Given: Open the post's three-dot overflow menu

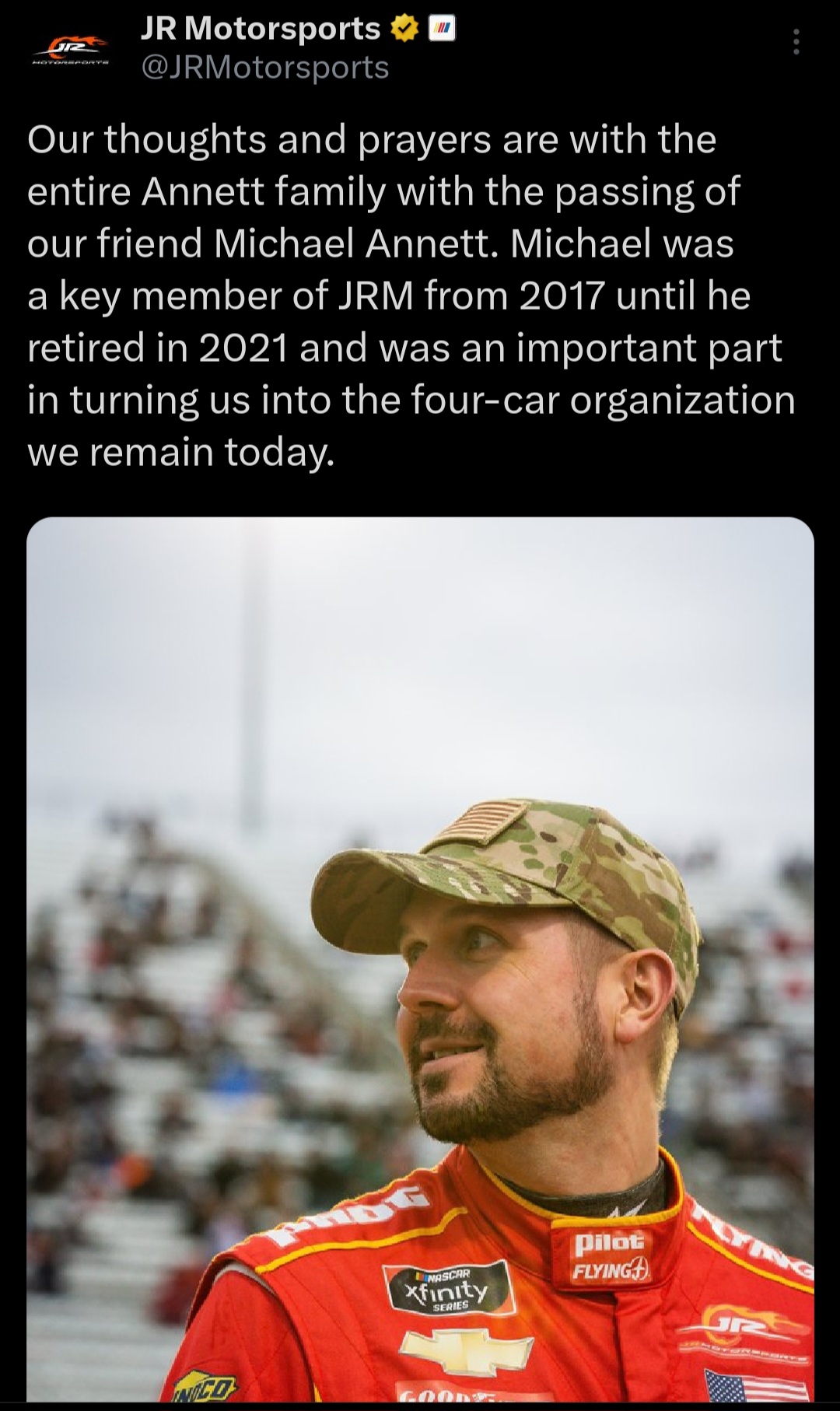Looking at the screenshot, I should tap(796, 42).
